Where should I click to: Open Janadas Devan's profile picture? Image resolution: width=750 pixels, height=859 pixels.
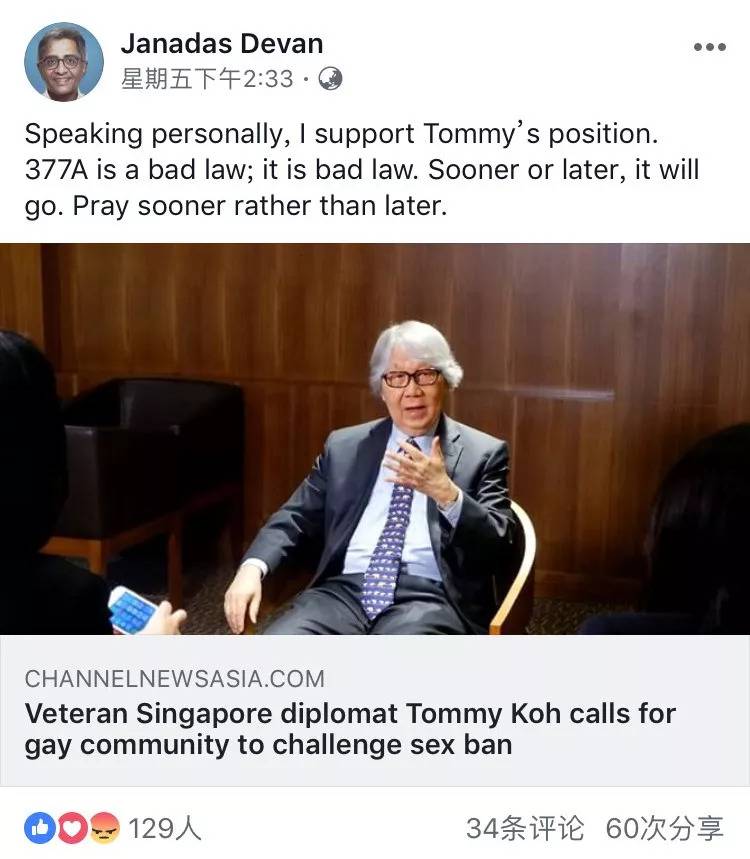63,62
